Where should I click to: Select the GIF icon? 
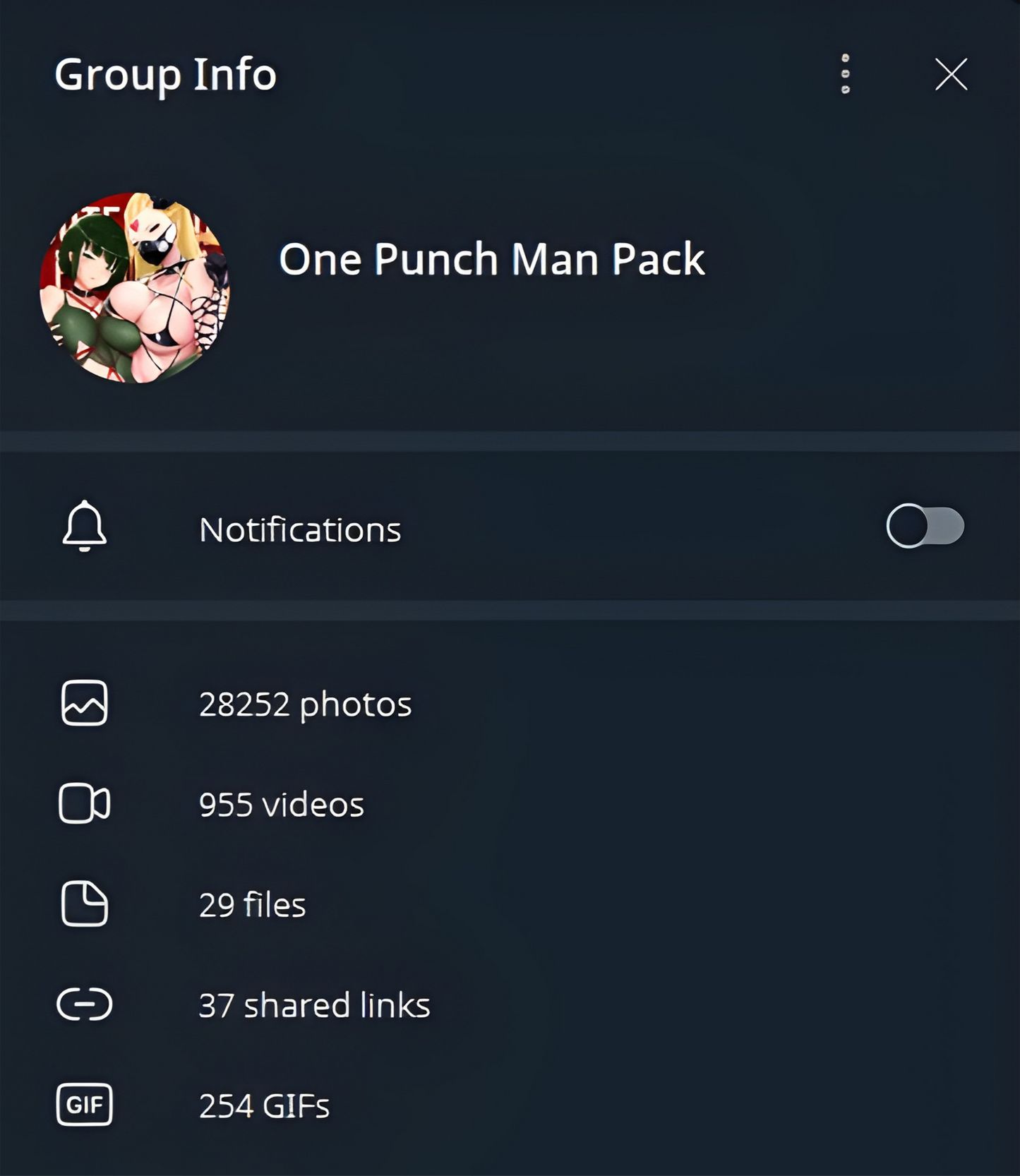84,1105
